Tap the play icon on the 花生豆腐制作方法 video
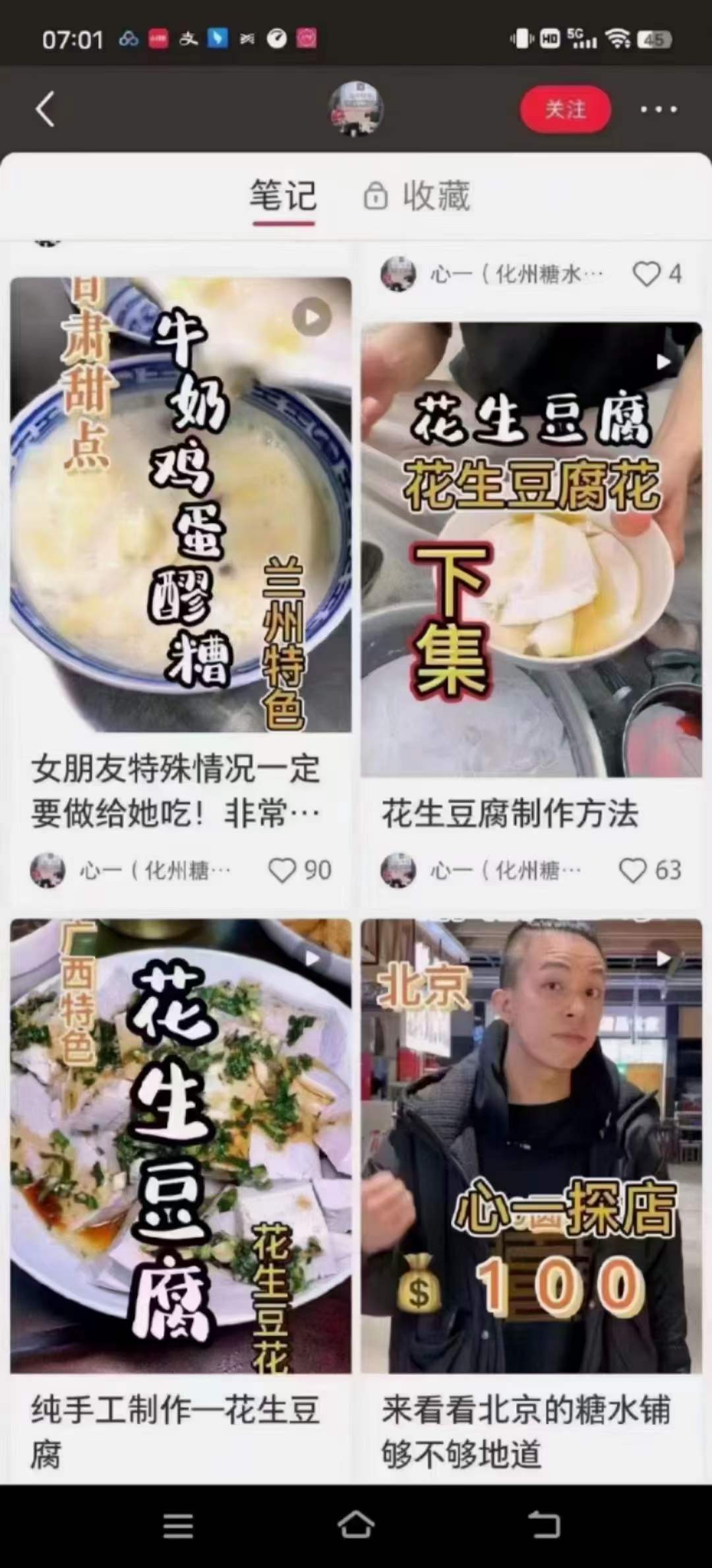The height and width of the screenshot is (1568, 712). point(663,363)
